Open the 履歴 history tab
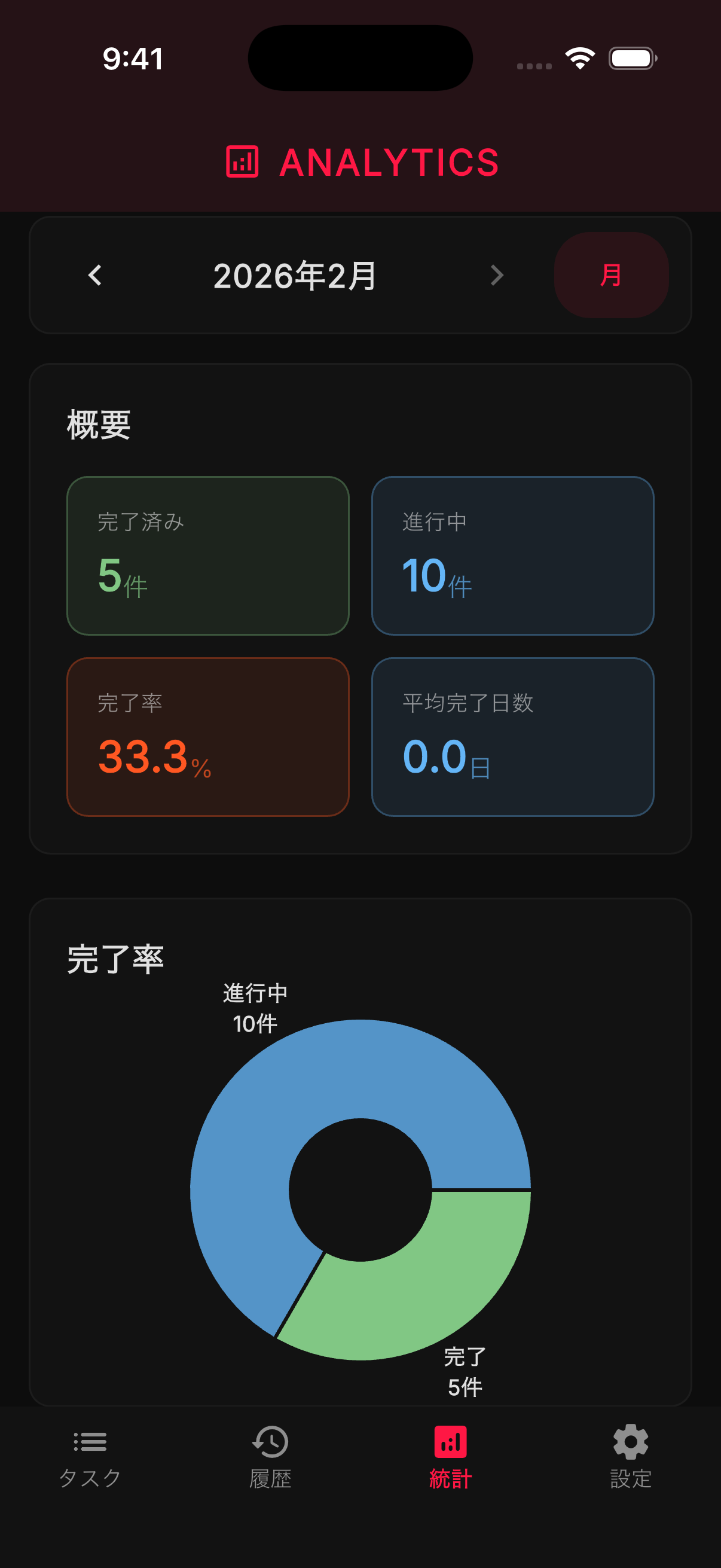721x1568 pixels. coord(270,1457)
